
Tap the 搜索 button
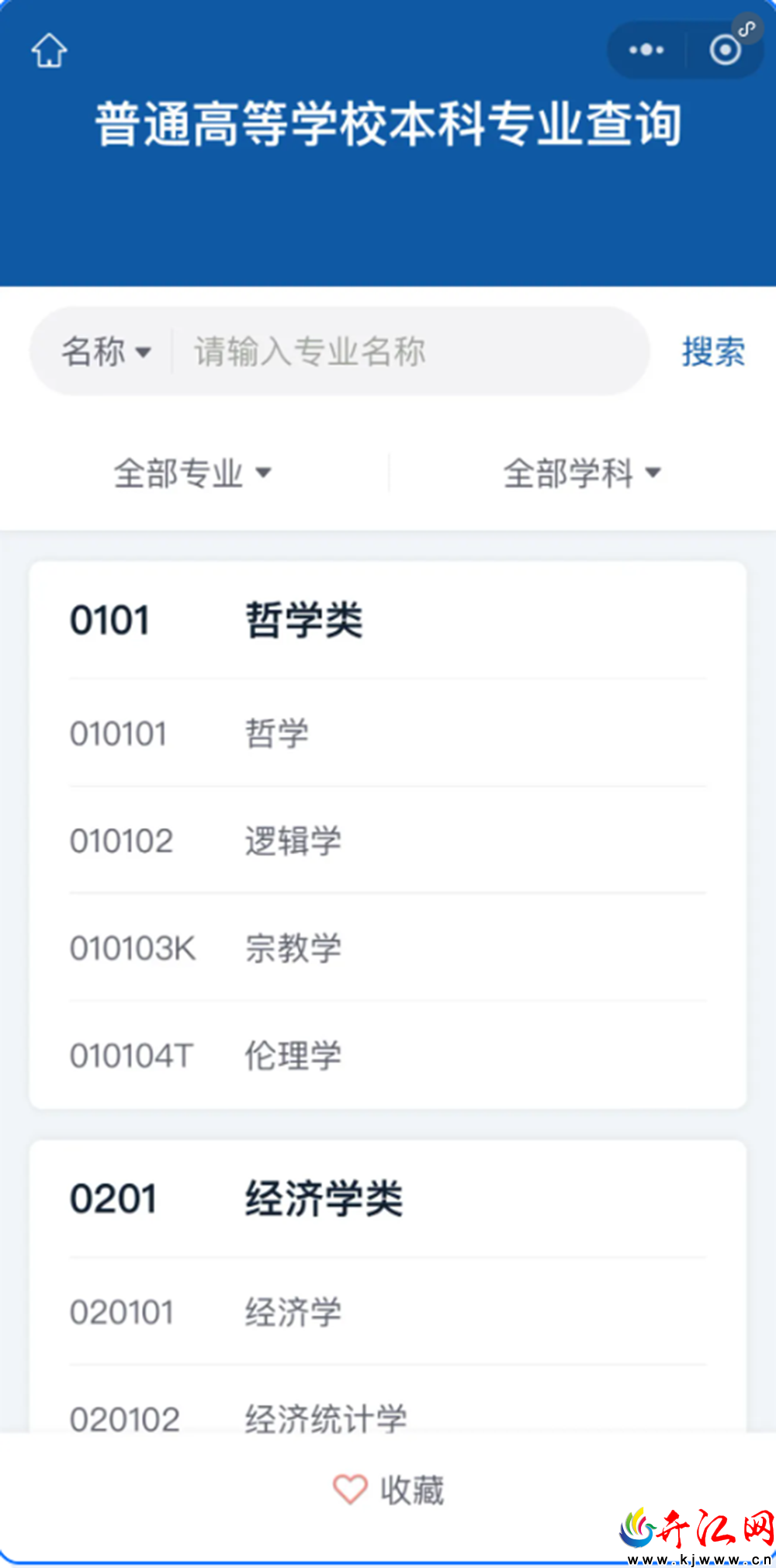pyautogui.click(x=713, y=351)
